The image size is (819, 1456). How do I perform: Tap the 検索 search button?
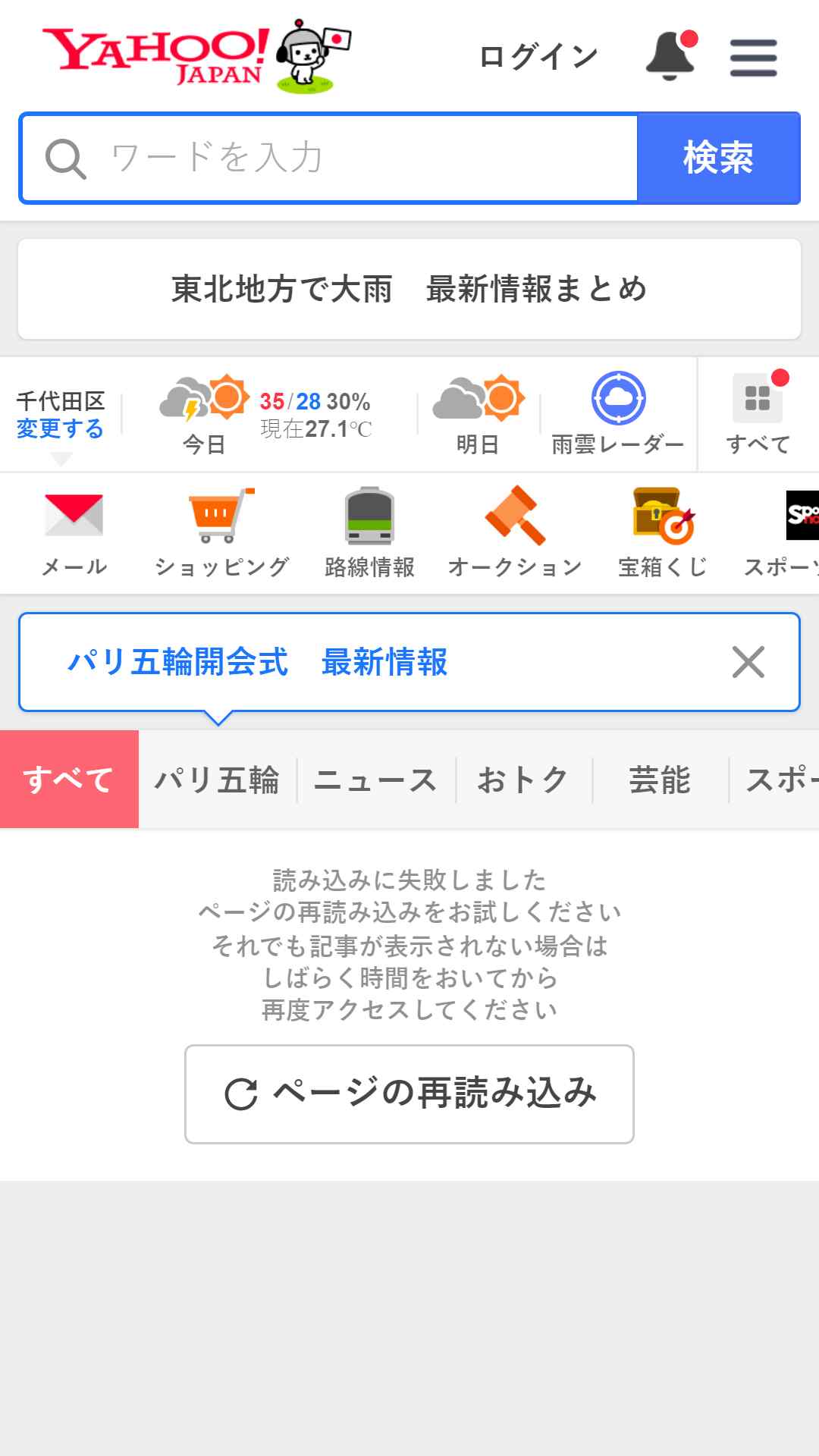[718, 158]
